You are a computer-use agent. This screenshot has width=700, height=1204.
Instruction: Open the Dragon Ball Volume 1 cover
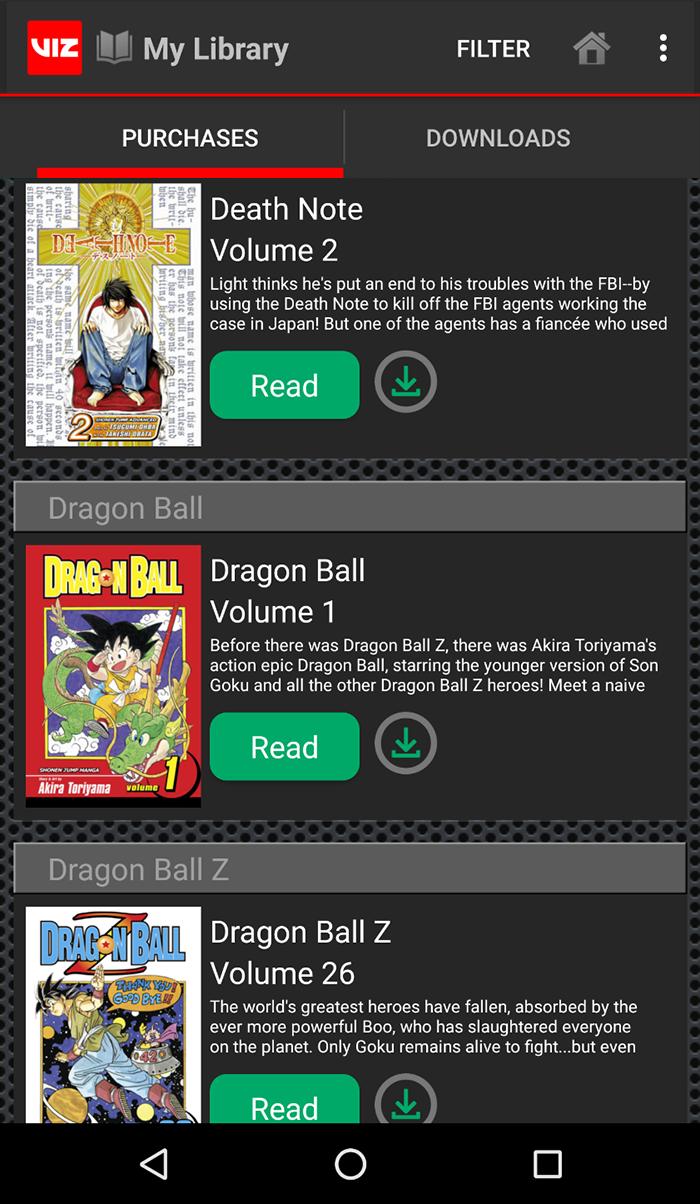click(x=113, y=676)
